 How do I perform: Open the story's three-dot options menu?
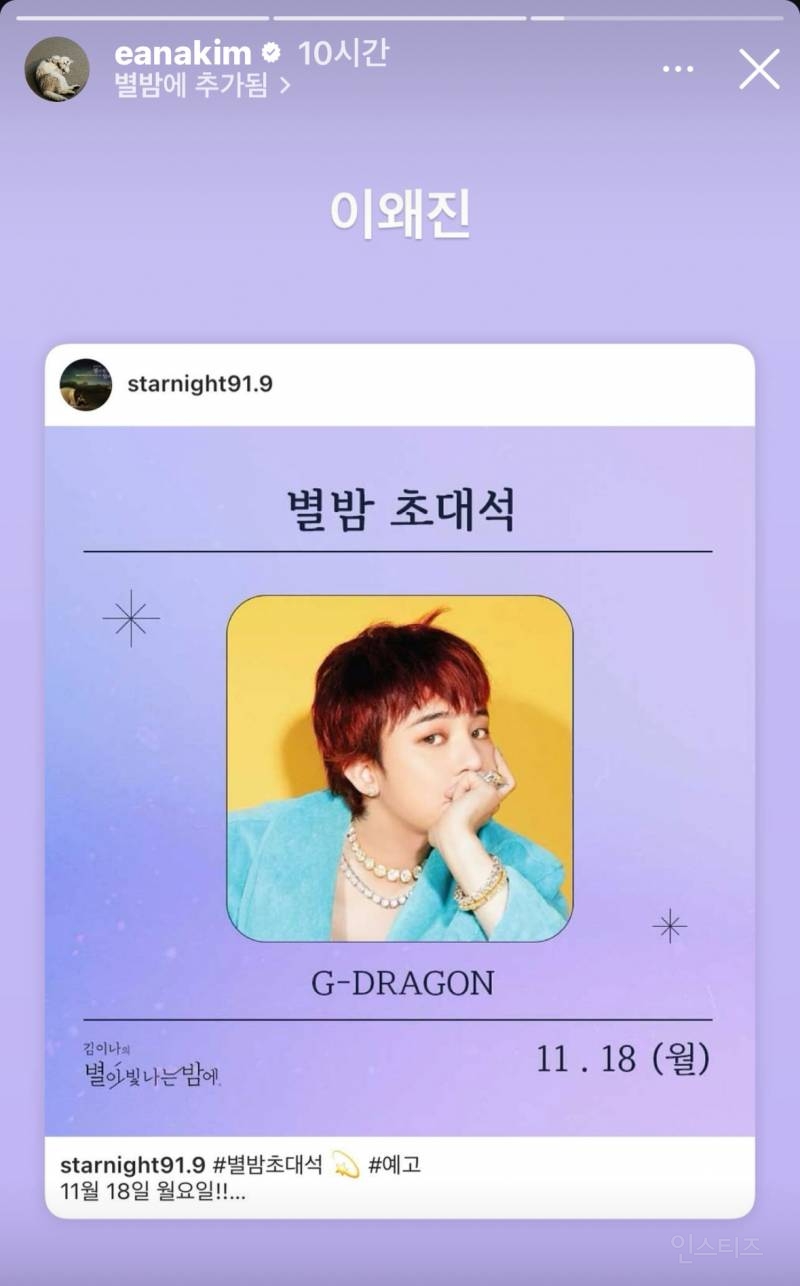click(678, 69)
